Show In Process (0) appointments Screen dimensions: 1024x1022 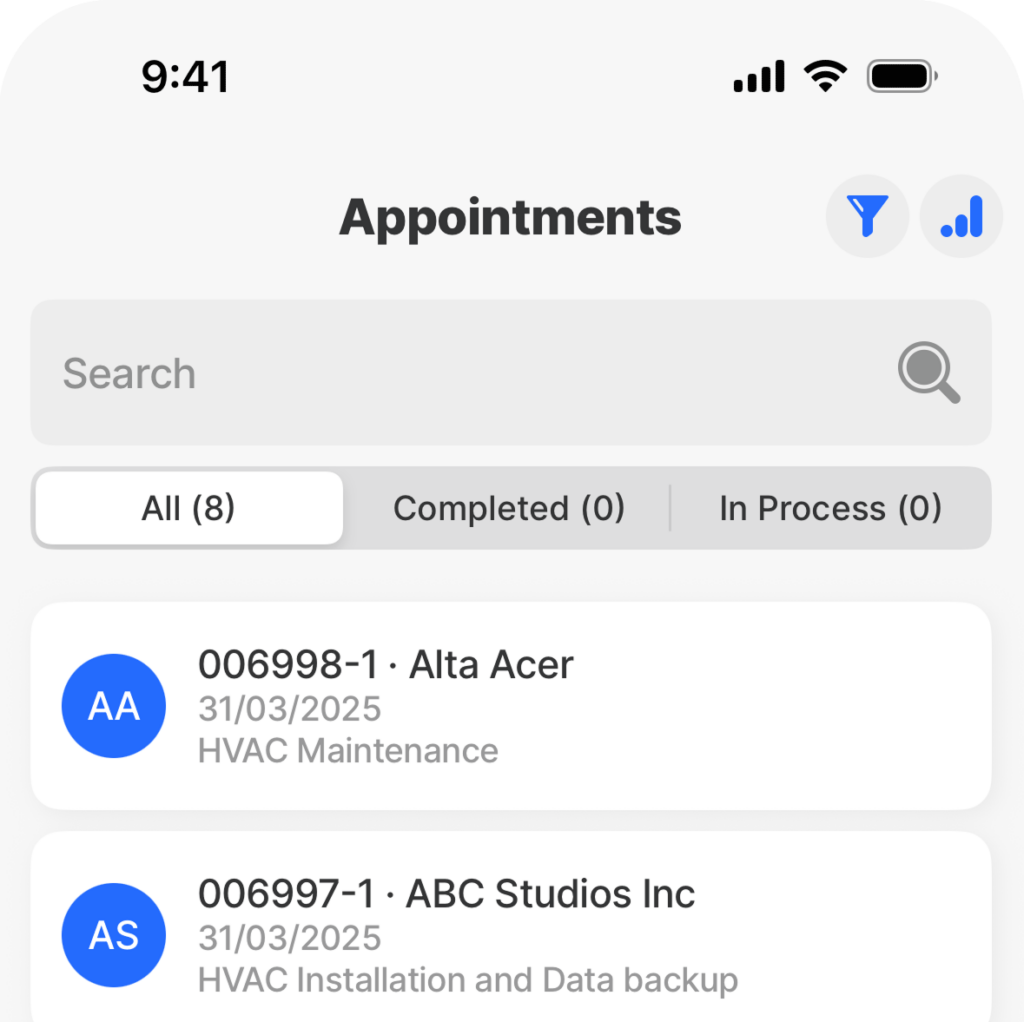point(830,508)
